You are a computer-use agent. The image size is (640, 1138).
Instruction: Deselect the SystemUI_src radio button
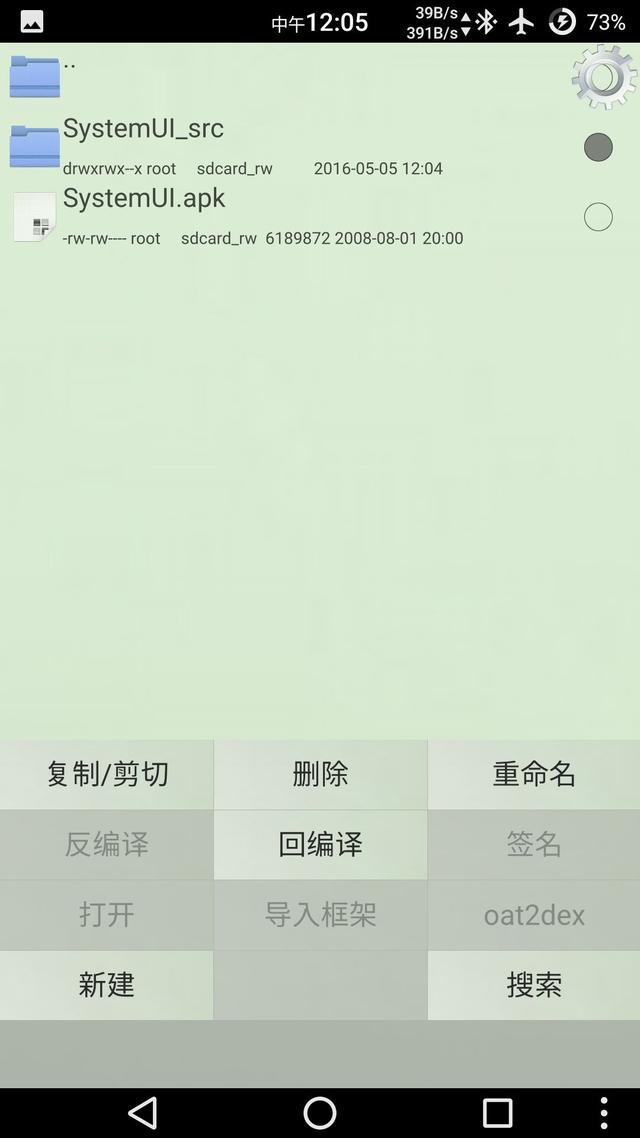tap(598, 147)
